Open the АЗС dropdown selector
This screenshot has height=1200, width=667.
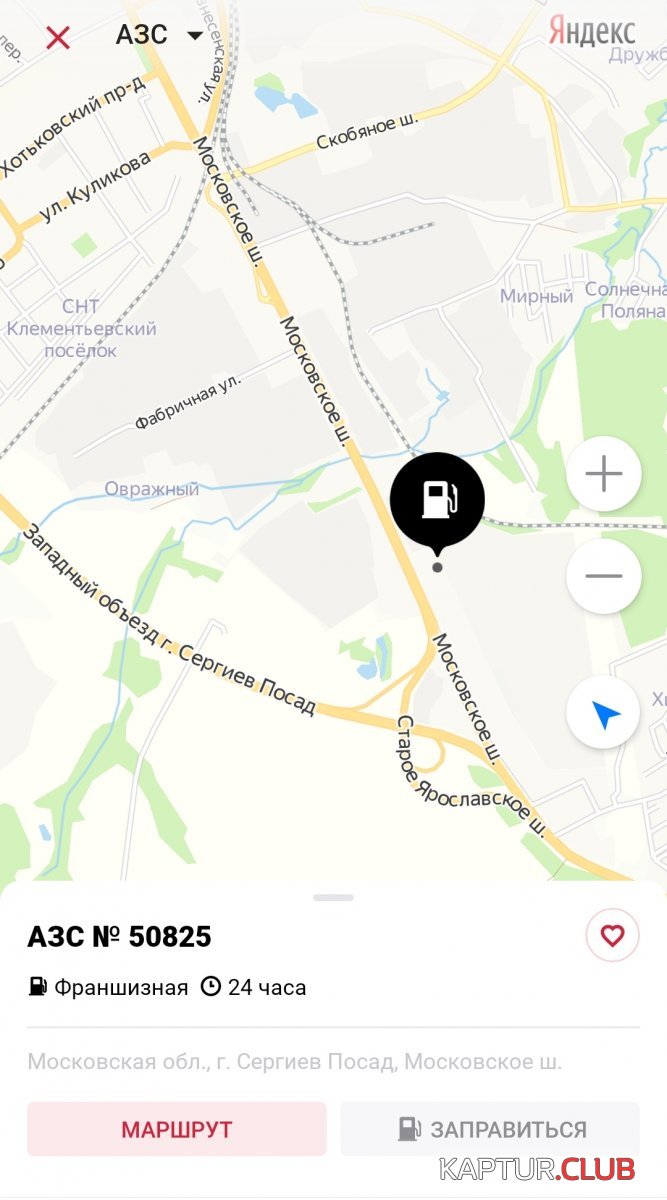click(159, 35)
